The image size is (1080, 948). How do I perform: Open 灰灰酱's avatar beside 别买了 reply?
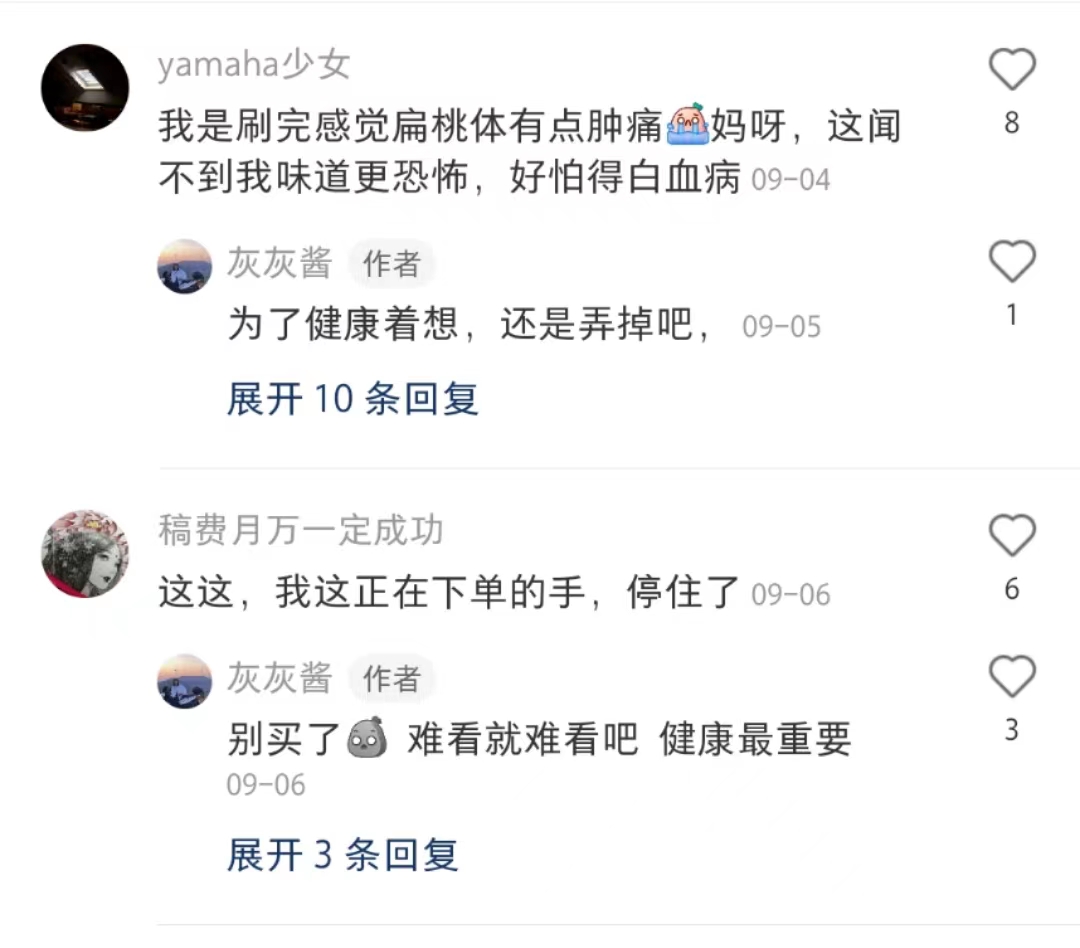pyautogui.click(x=185, y=681)
